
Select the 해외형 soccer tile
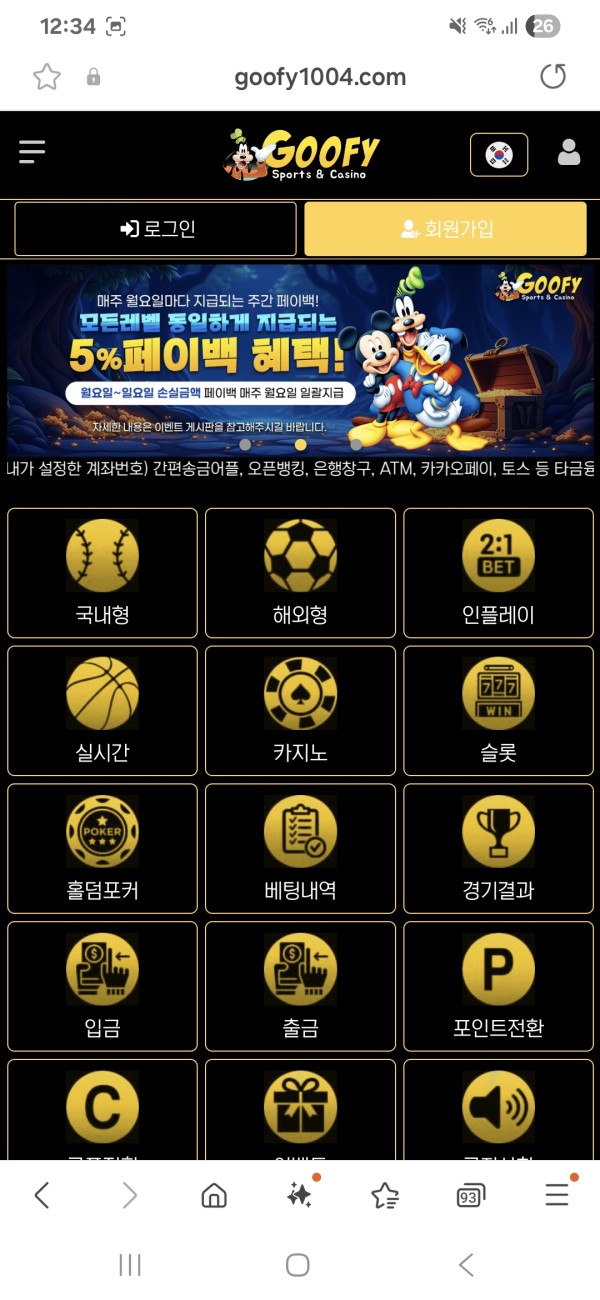(x=300, y=573)
